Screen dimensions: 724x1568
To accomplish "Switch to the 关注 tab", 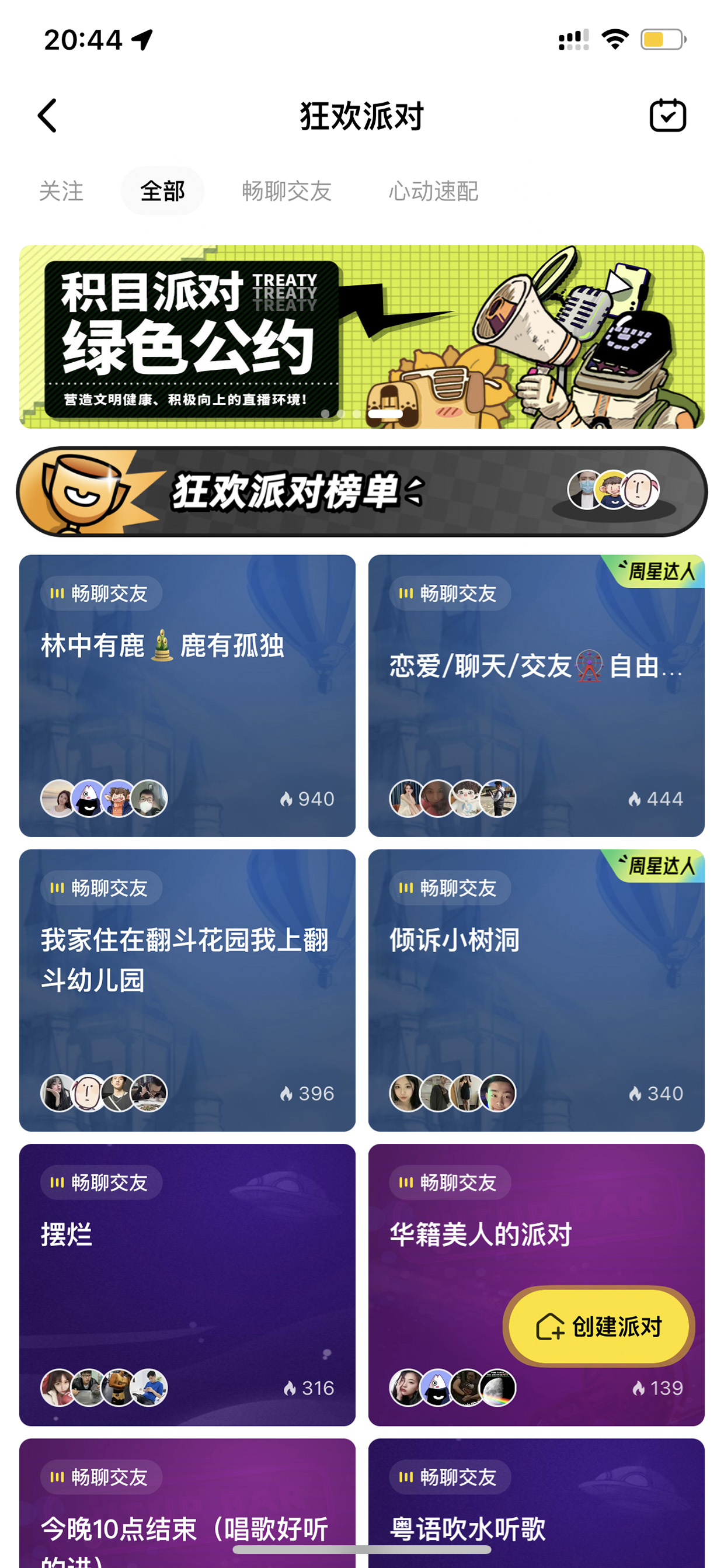I will pos(61,191).
